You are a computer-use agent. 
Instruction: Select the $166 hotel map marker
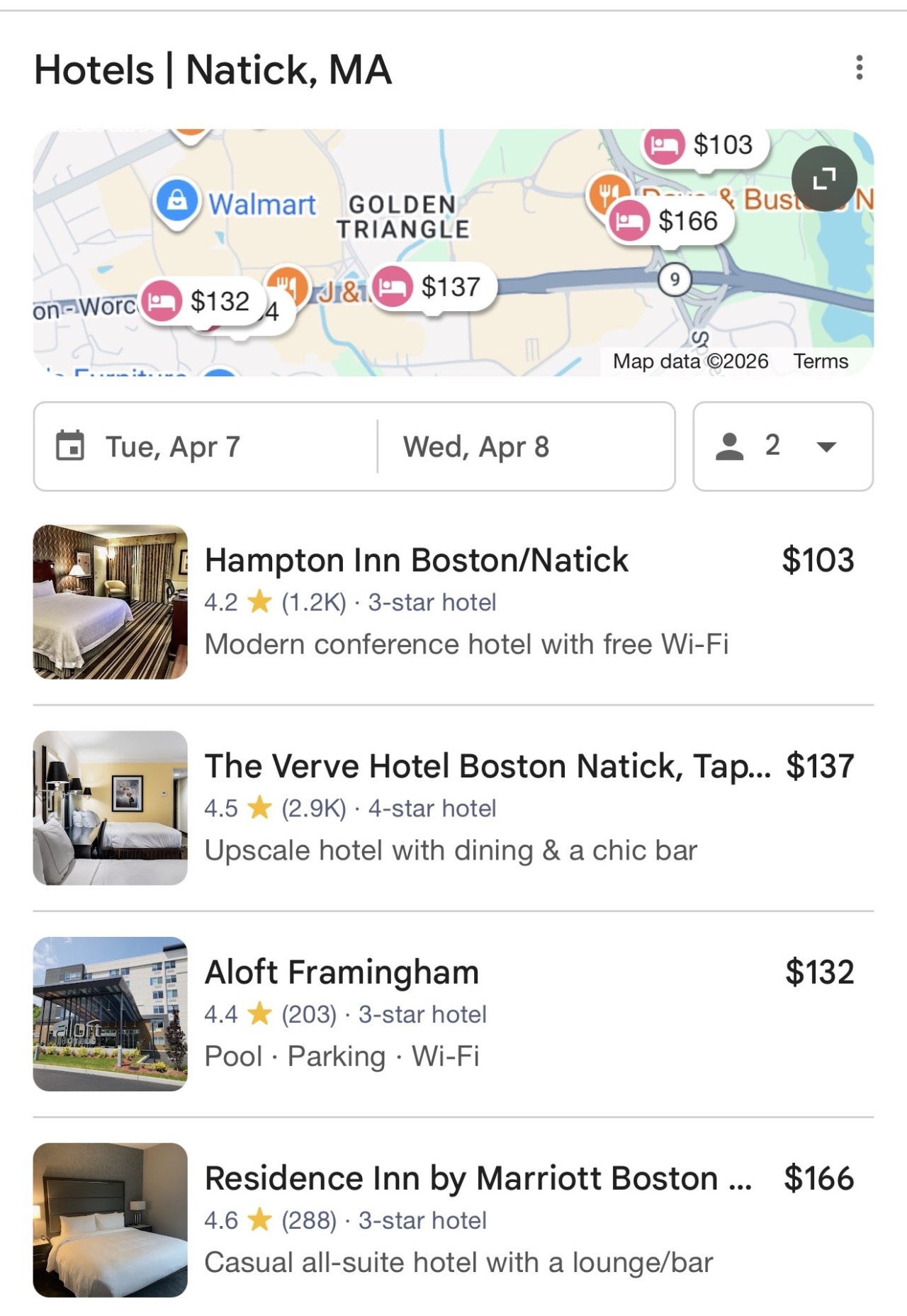[671, 221]
